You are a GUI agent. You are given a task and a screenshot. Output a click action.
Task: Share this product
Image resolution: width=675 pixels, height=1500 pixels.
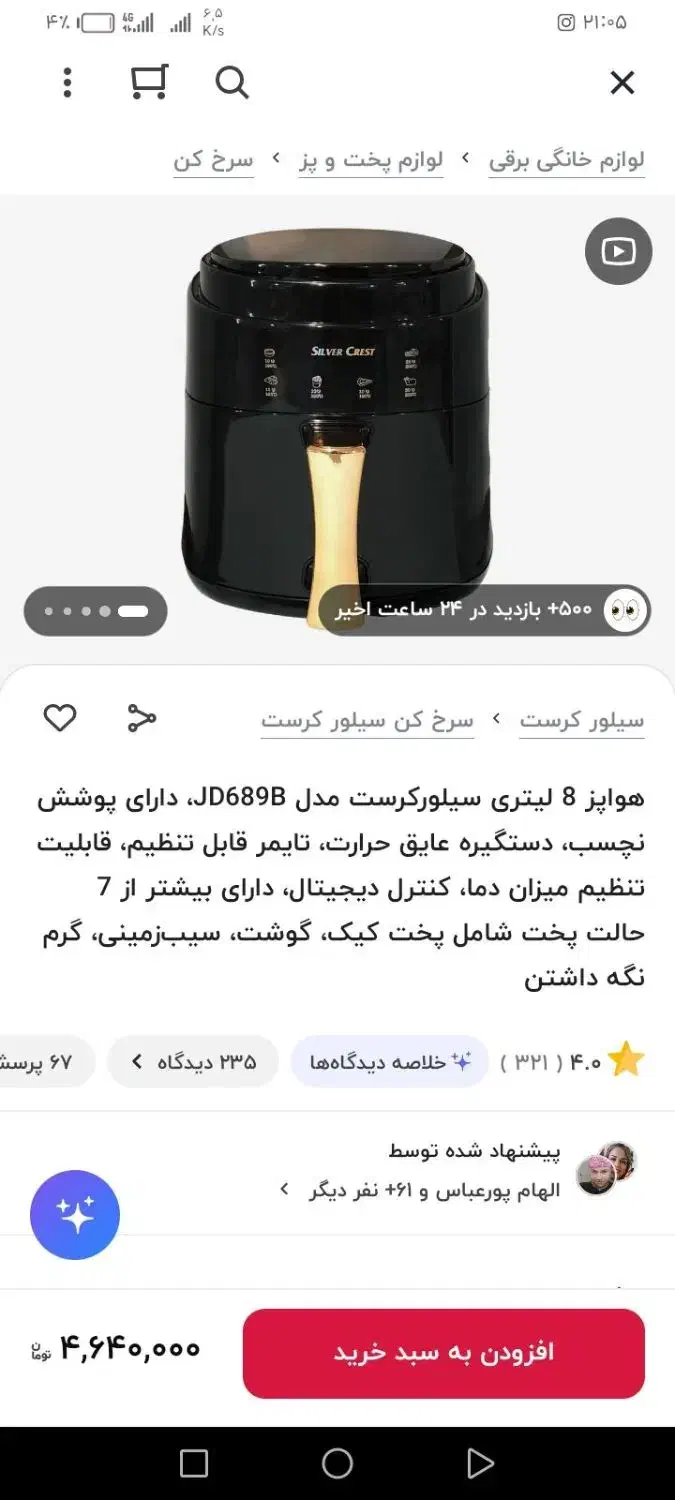(142, 718)
